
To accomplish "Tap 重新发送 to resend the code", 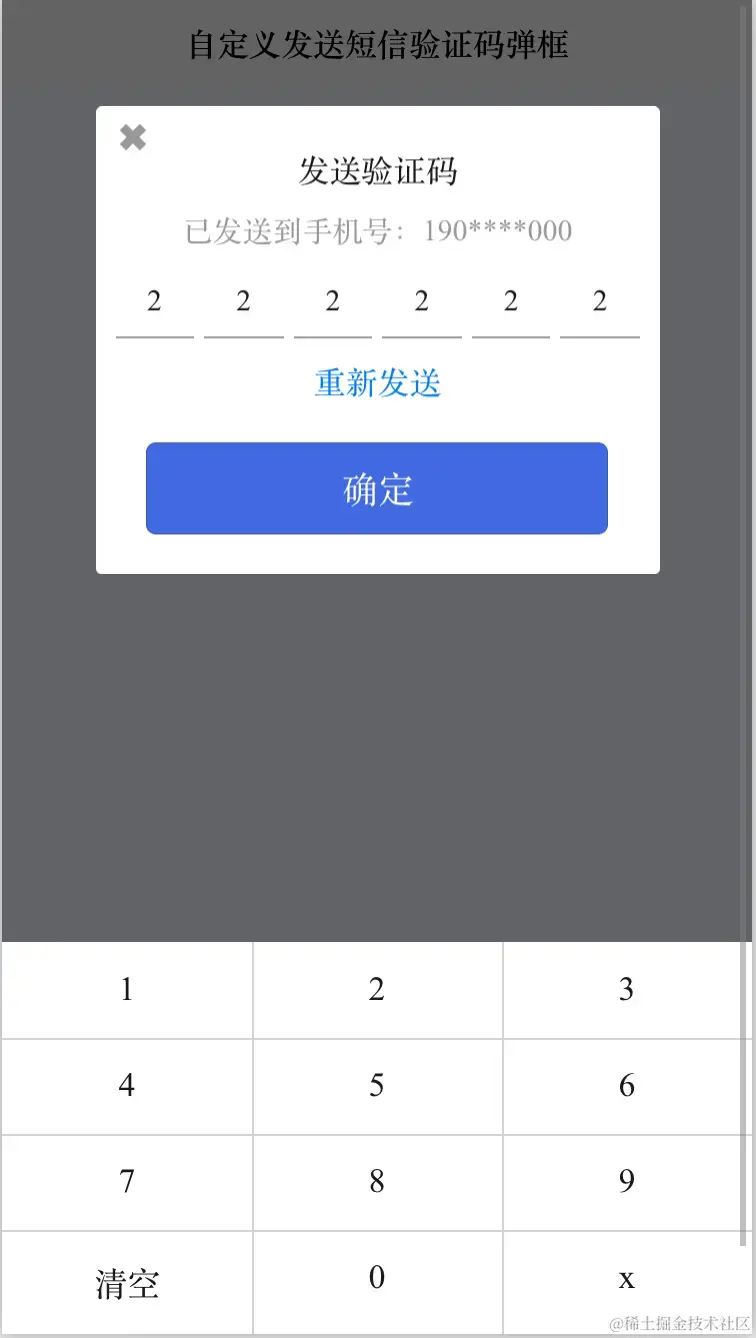I will pos(378,383).
